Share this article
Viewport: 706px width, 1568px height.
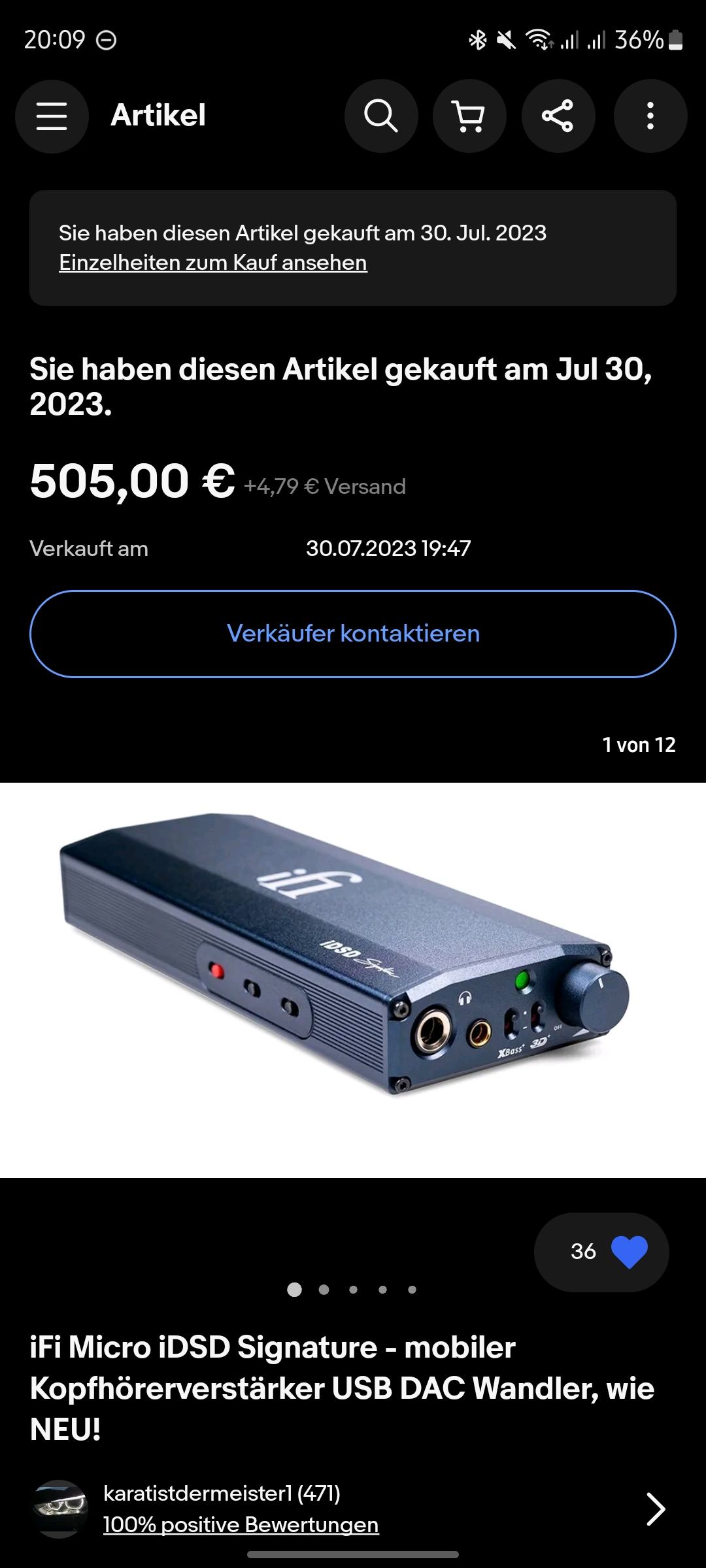[x=558, y=116]
